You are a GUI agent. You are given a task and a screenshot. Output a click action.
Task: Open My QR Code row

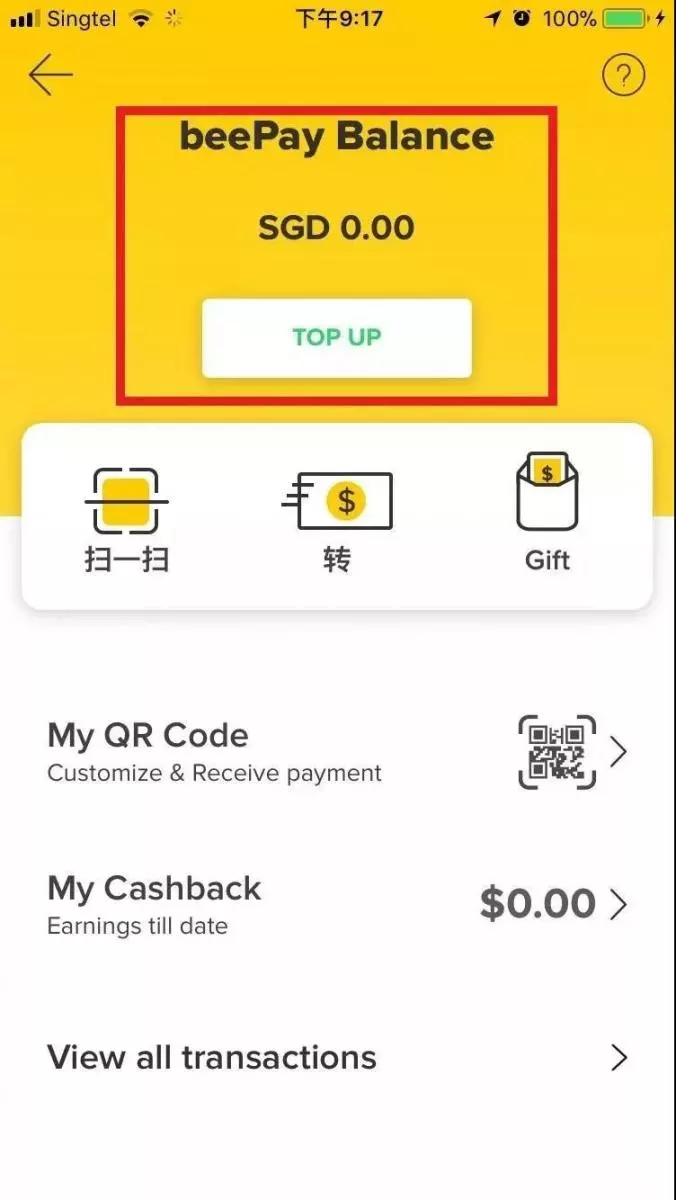[337, 752]
